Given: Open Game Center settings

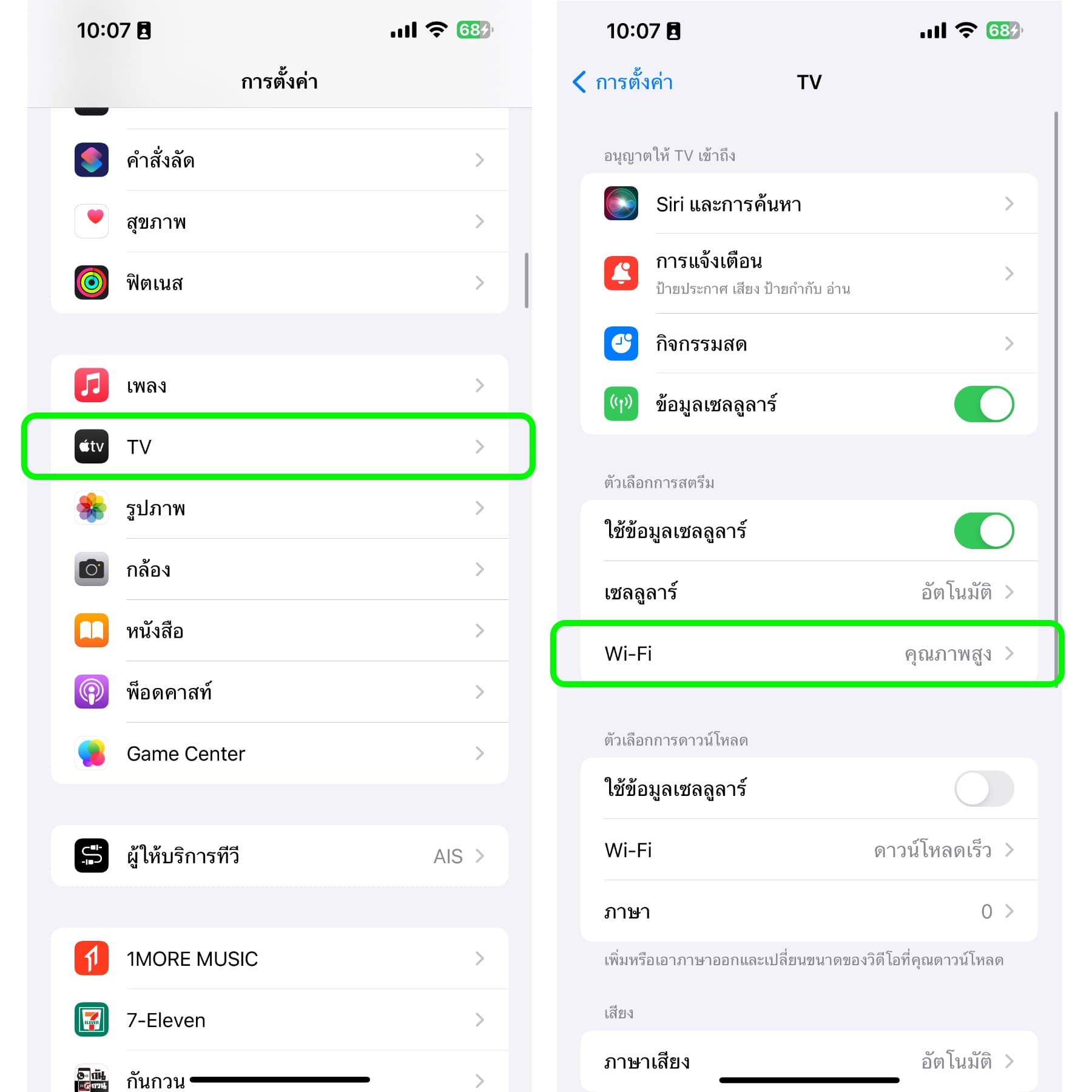Looking at the screenshot, I should coord(279,753).
